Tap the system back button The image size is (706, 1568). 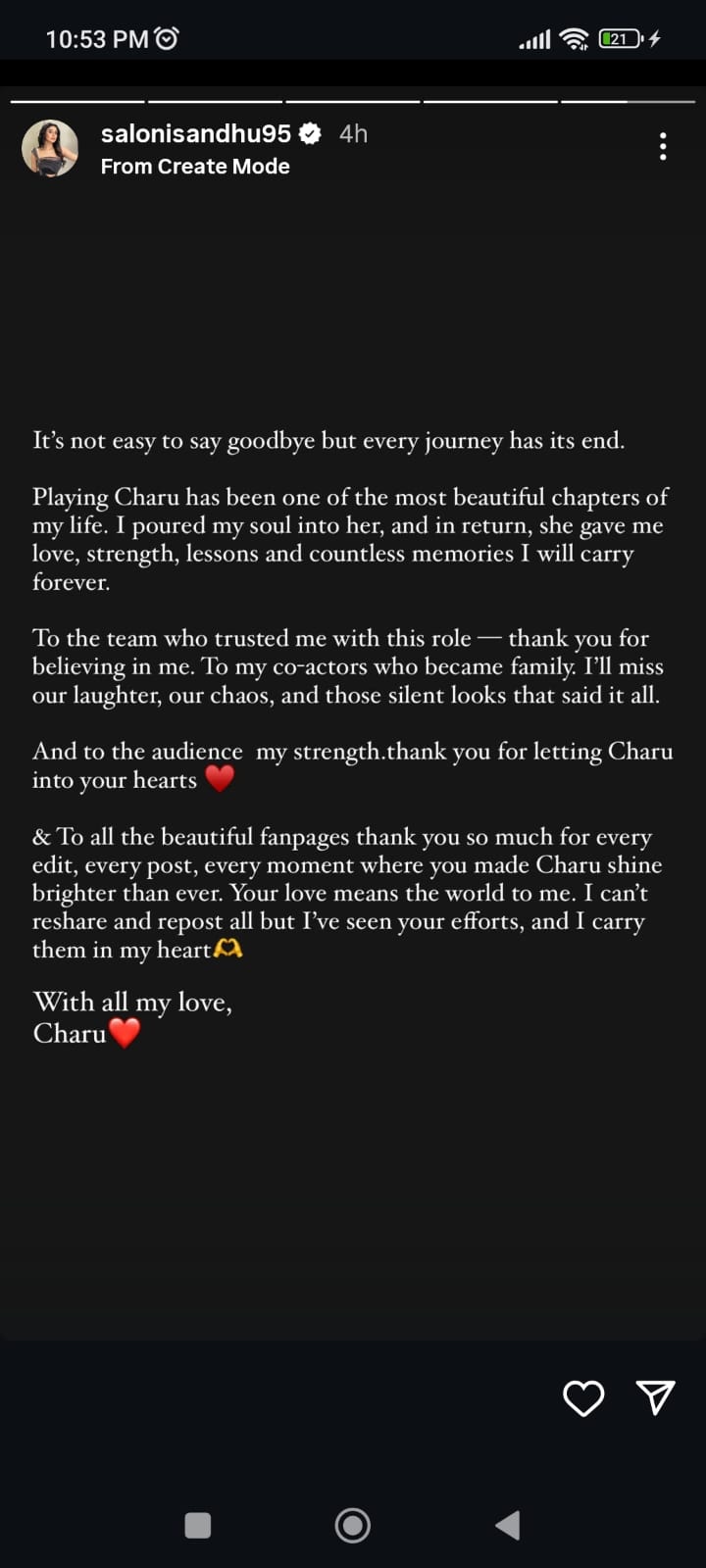(x=507, y=1525)
